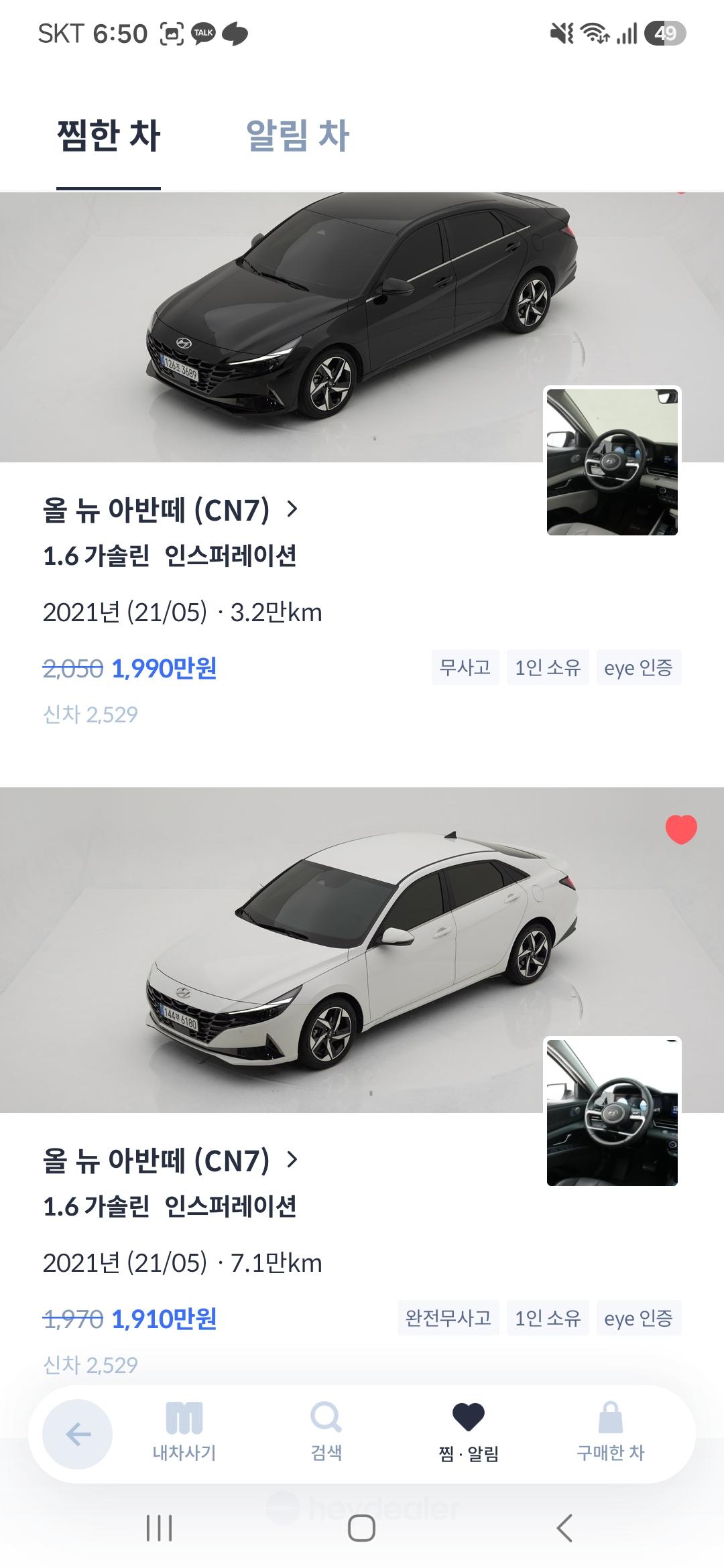Open model details for the 1,910만원 아반떼
This screenshot has height=1568, width=724.
(170, 1161)
